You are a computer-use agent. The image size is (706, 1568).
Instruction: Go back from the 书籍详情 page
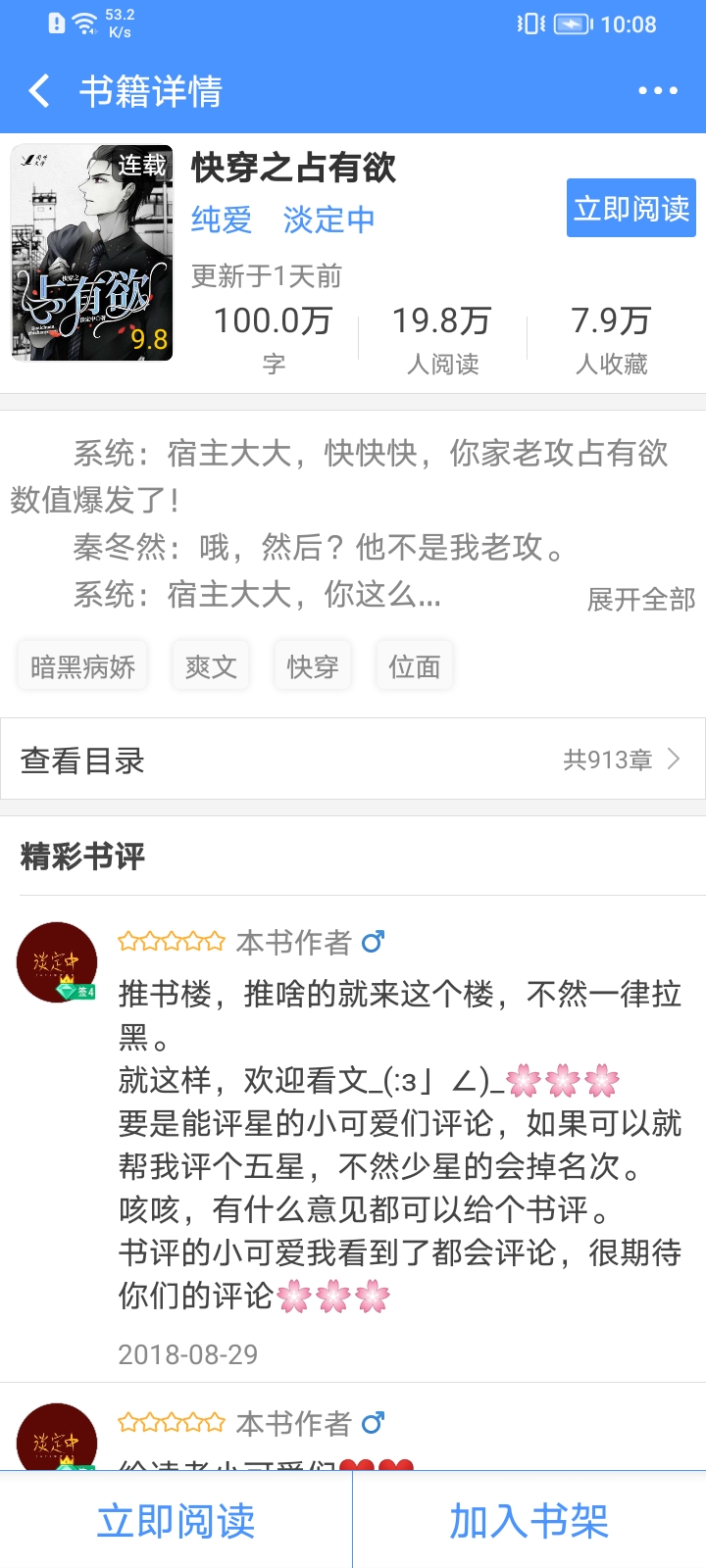pyautogui.click(x=39, y=91)
